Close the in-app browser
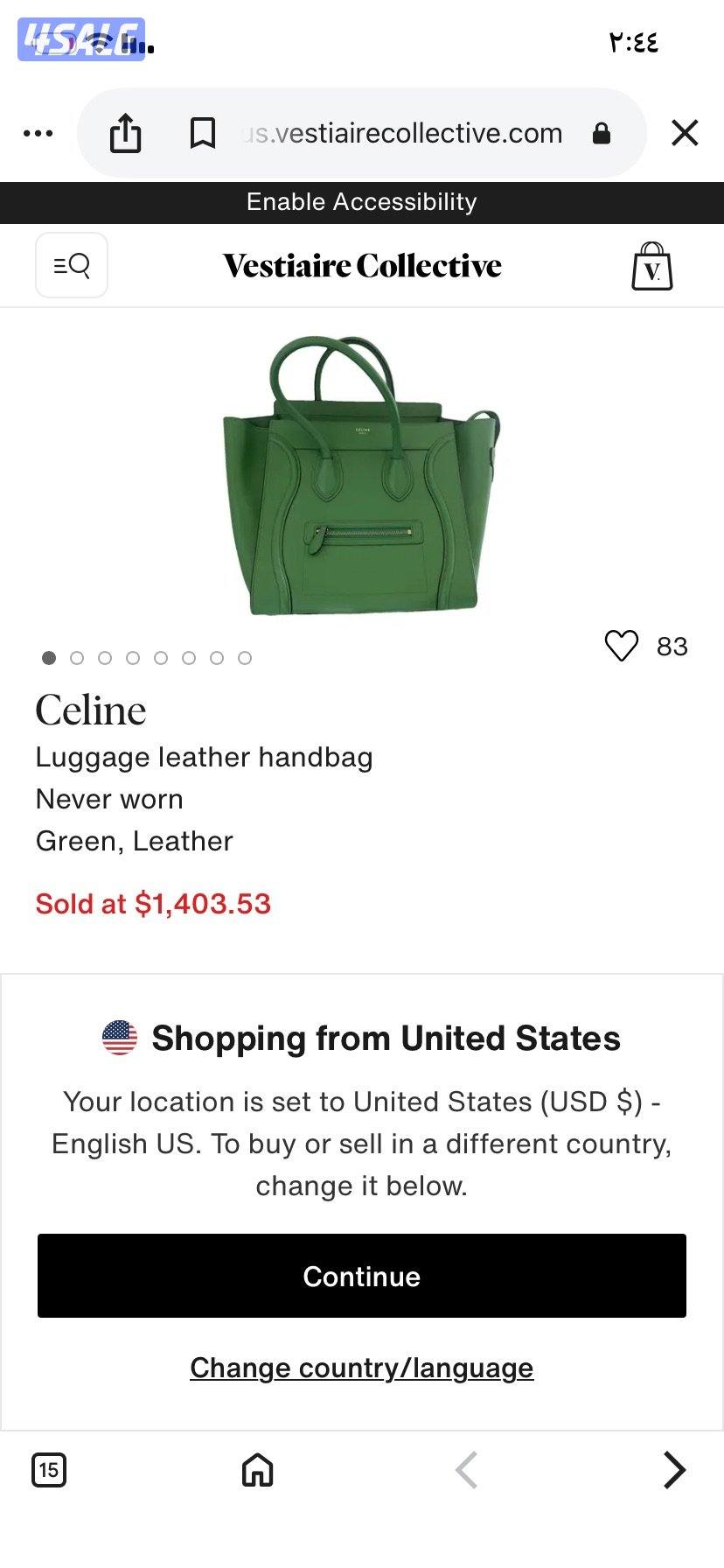Viewport: 724px width, 1568px height. pos(685,133)
